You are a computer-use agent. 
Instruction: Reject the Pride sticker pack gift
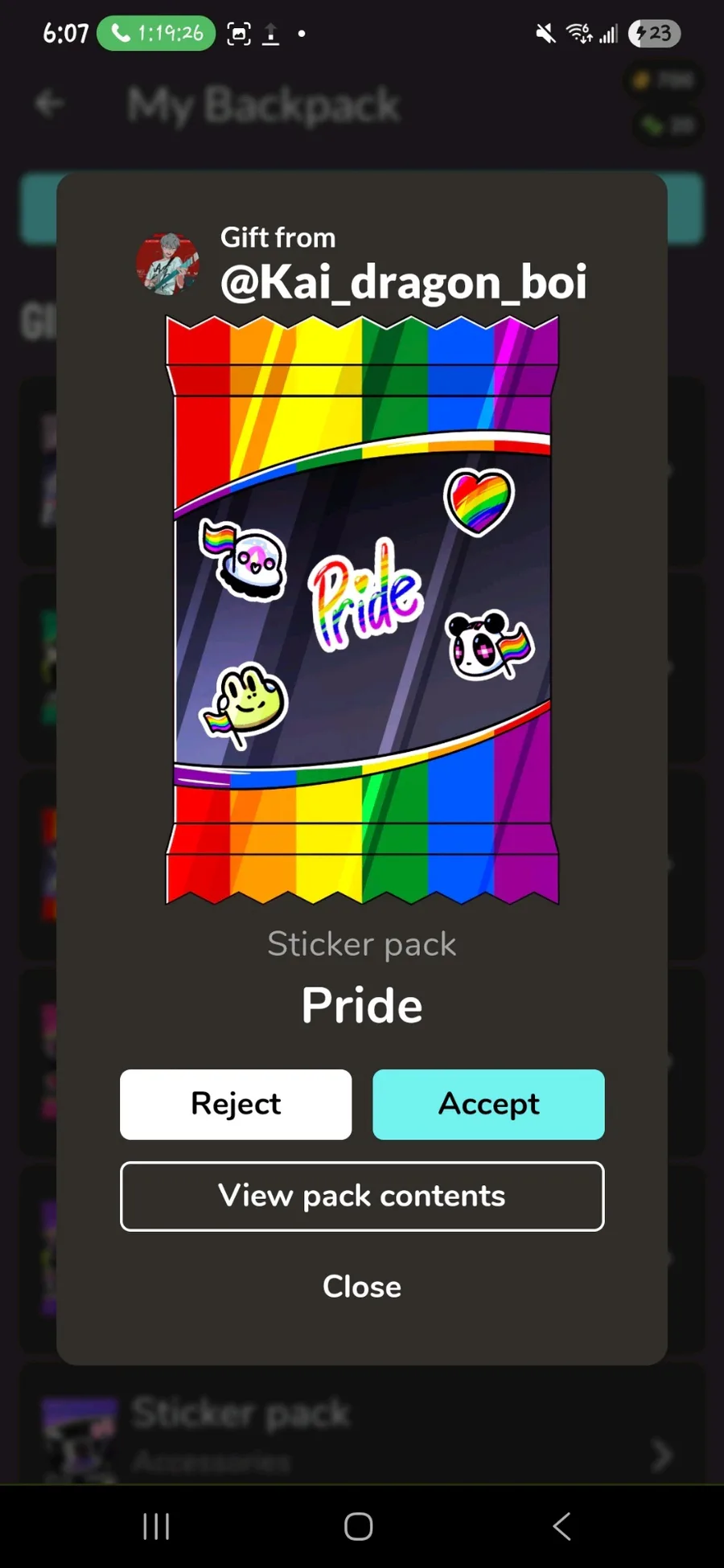236,1104
